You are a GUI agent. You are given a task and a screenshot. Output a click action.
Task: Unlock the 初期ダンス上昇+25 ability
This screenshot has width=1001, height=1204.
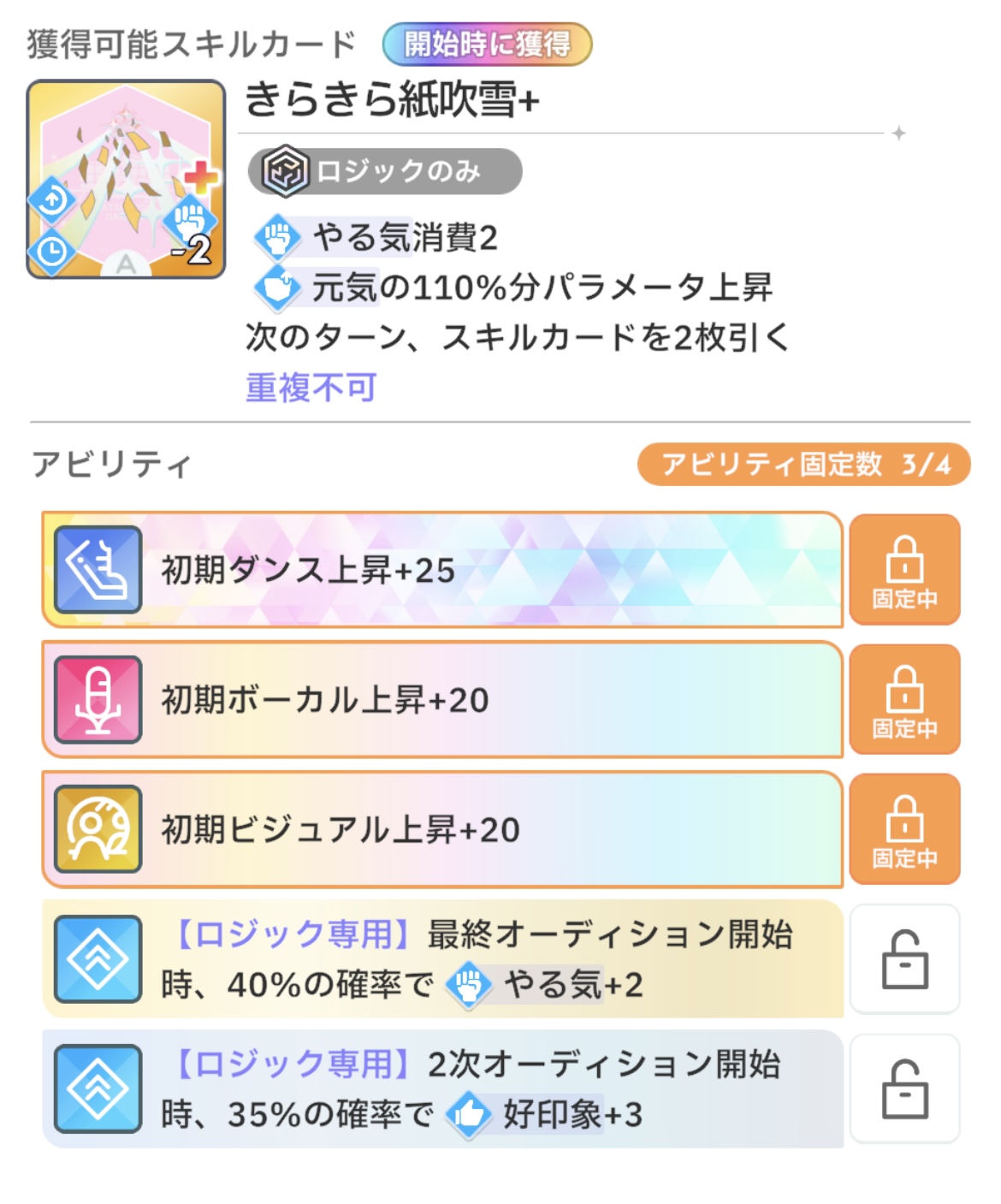tap(904, 570)
